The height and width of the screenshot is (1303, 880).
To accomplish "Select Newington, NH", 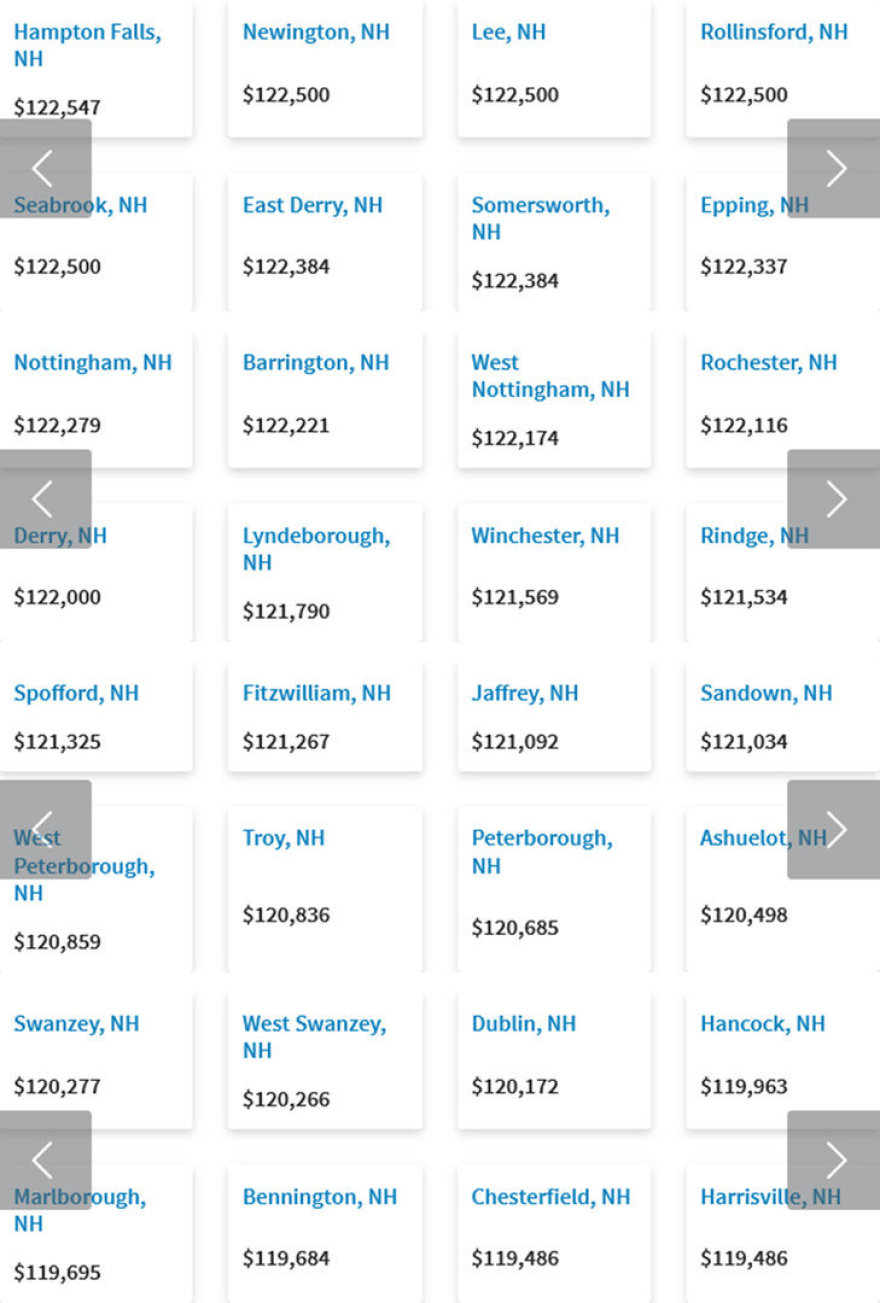I will click(x=315, y=32).
